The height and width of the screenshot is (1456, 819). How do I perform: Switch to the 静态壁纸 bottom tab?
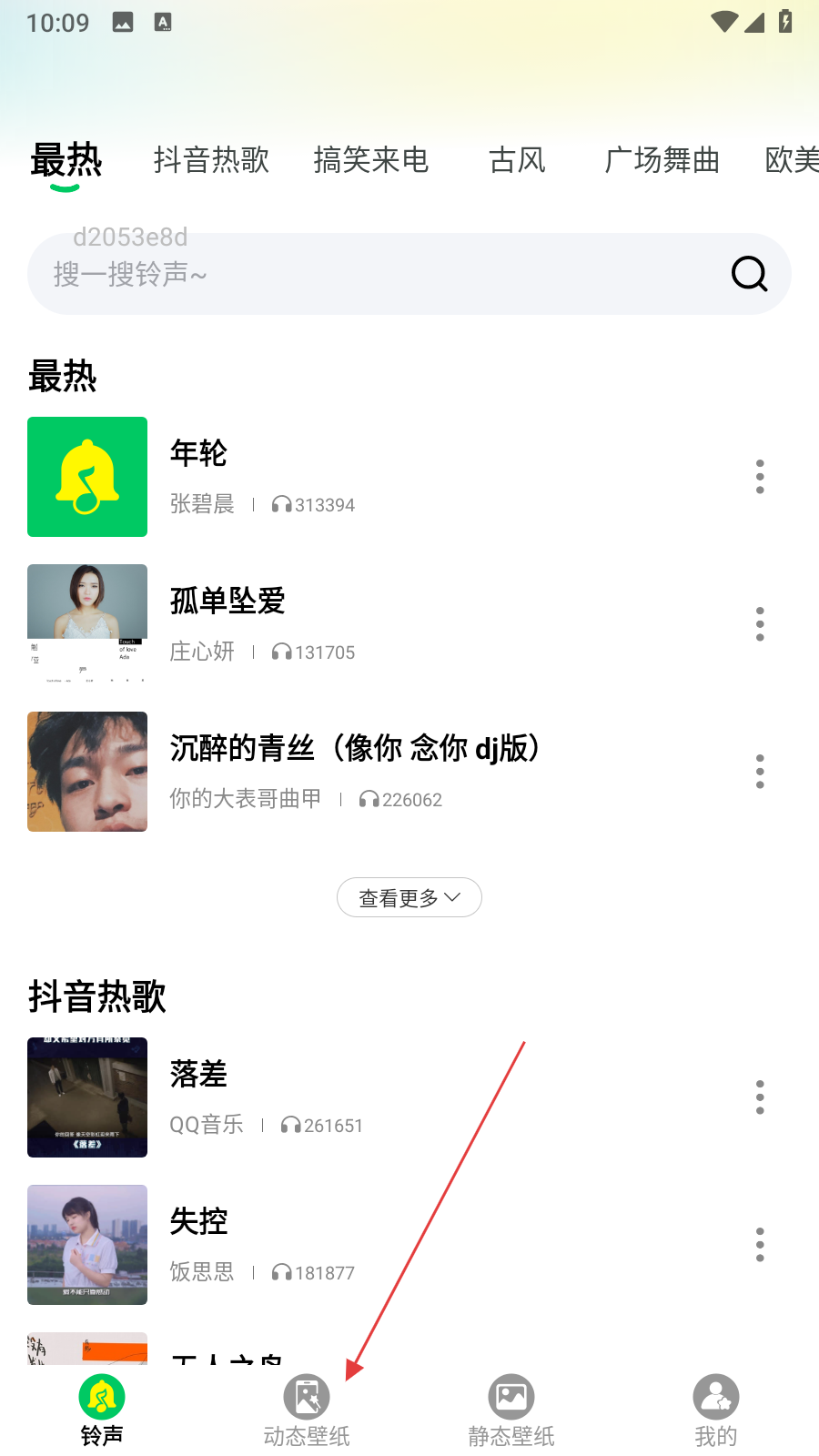[511, 1410]
